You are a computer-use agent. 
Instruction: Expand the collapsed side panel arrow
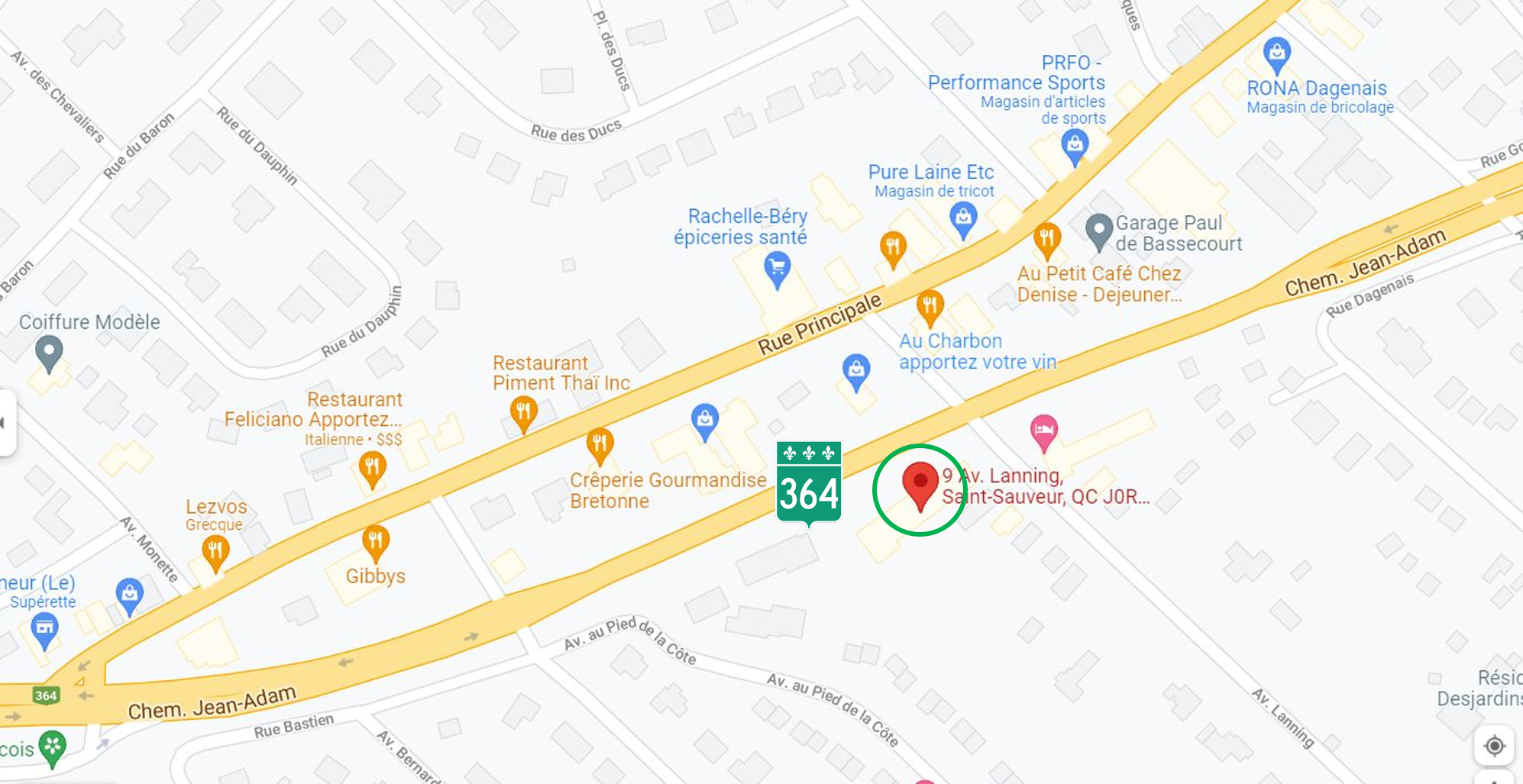[5, 422]
